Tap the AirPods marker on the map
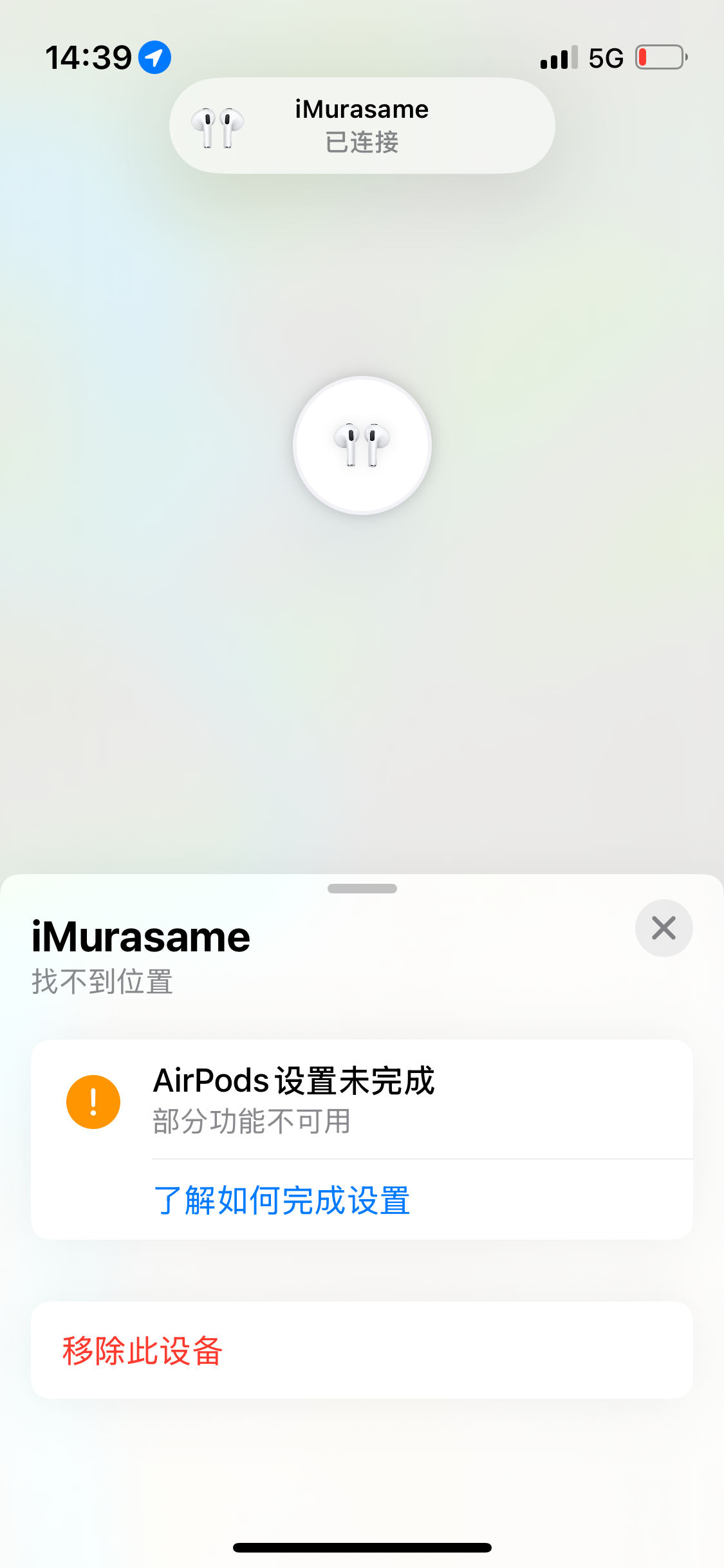 pos(362,445)
